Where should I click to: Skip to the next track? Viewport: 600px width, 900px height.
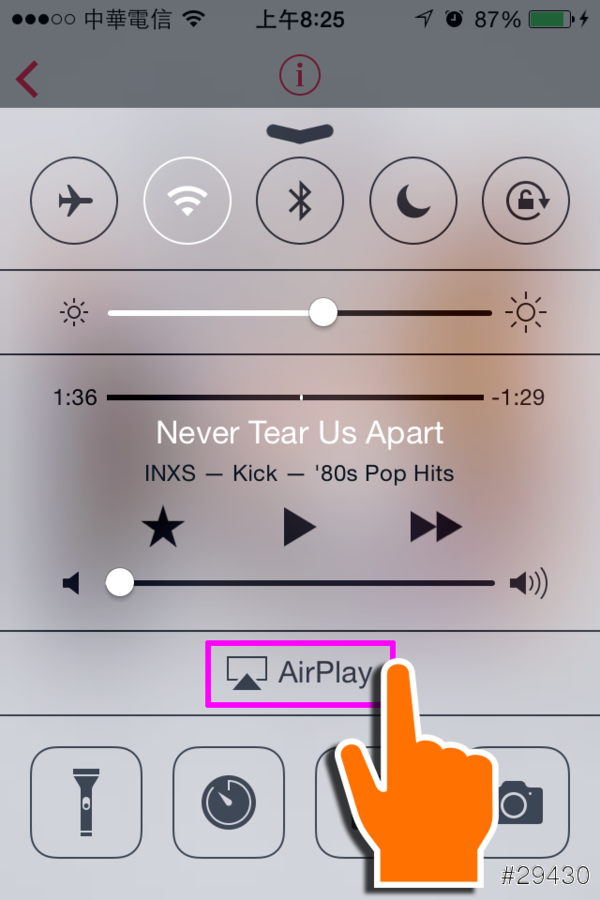pyautogui.click(x=436, y=526)
